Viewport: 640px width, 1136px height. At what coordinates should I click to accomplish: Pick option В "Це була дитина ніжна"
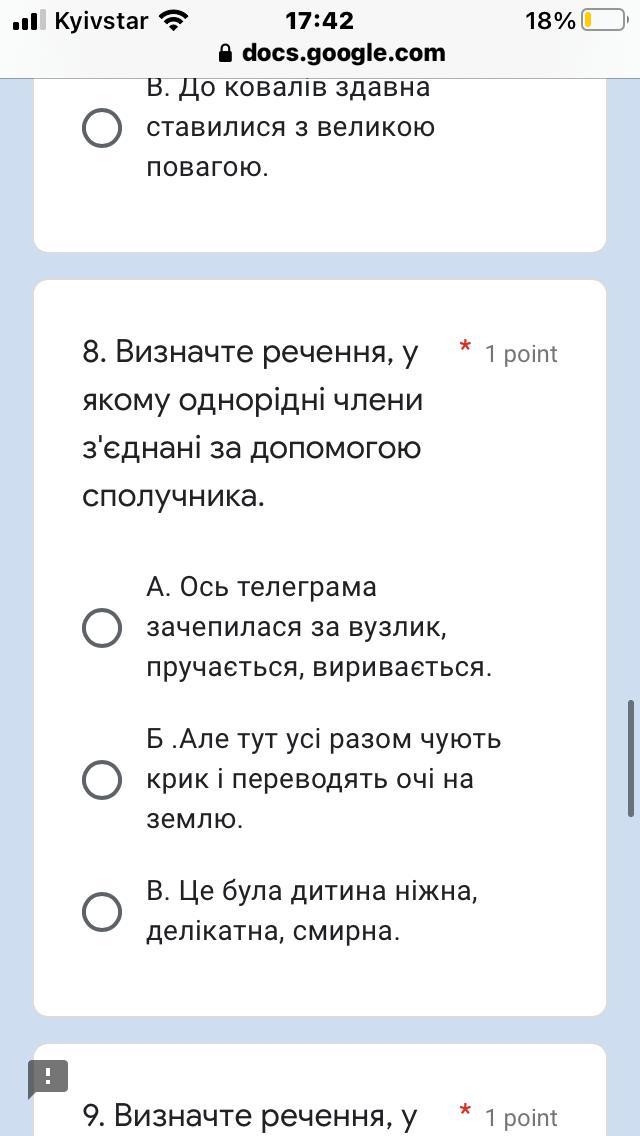pos(101,911)
